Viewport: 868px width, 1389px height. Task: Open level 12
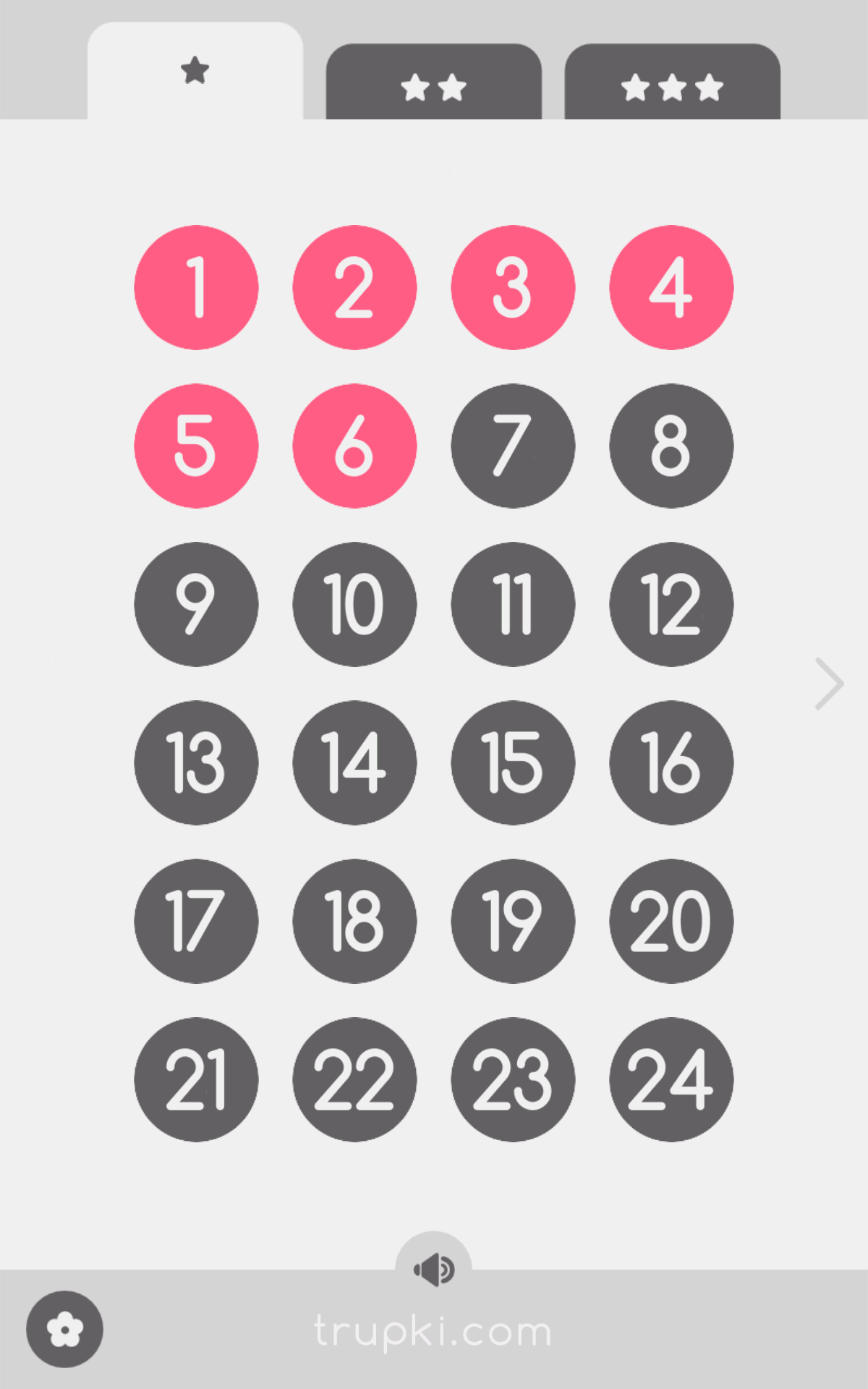pyautogui.click(x=671, y=604)
